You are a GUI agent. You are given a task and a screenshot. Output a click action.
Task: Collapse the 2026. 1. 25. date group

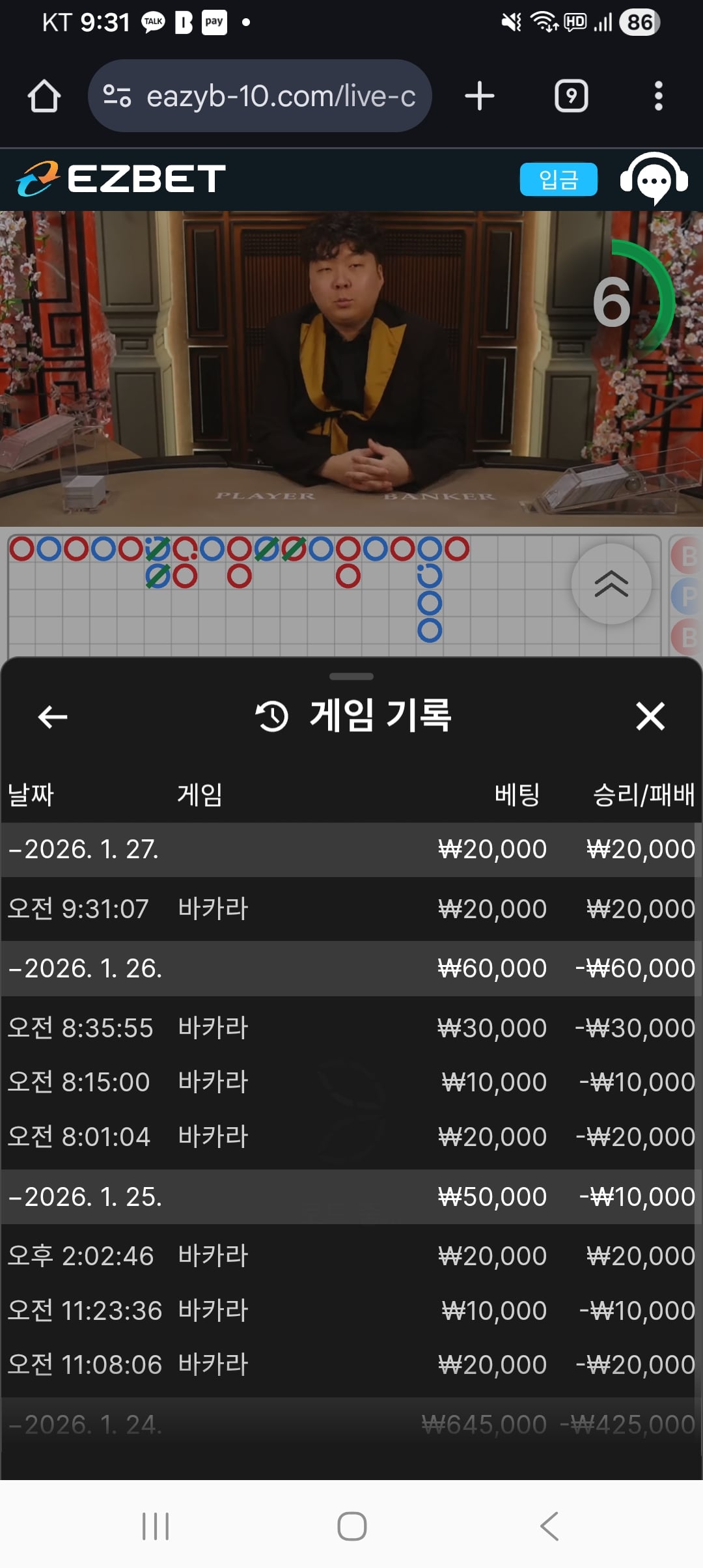[85, 1197]
